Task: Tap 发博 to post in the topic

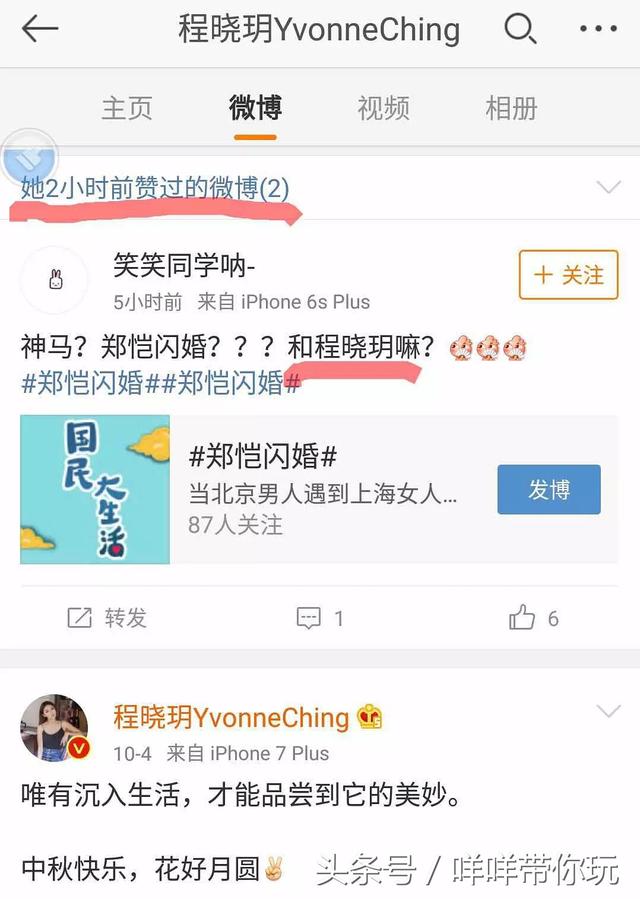Action: point(549,489)
